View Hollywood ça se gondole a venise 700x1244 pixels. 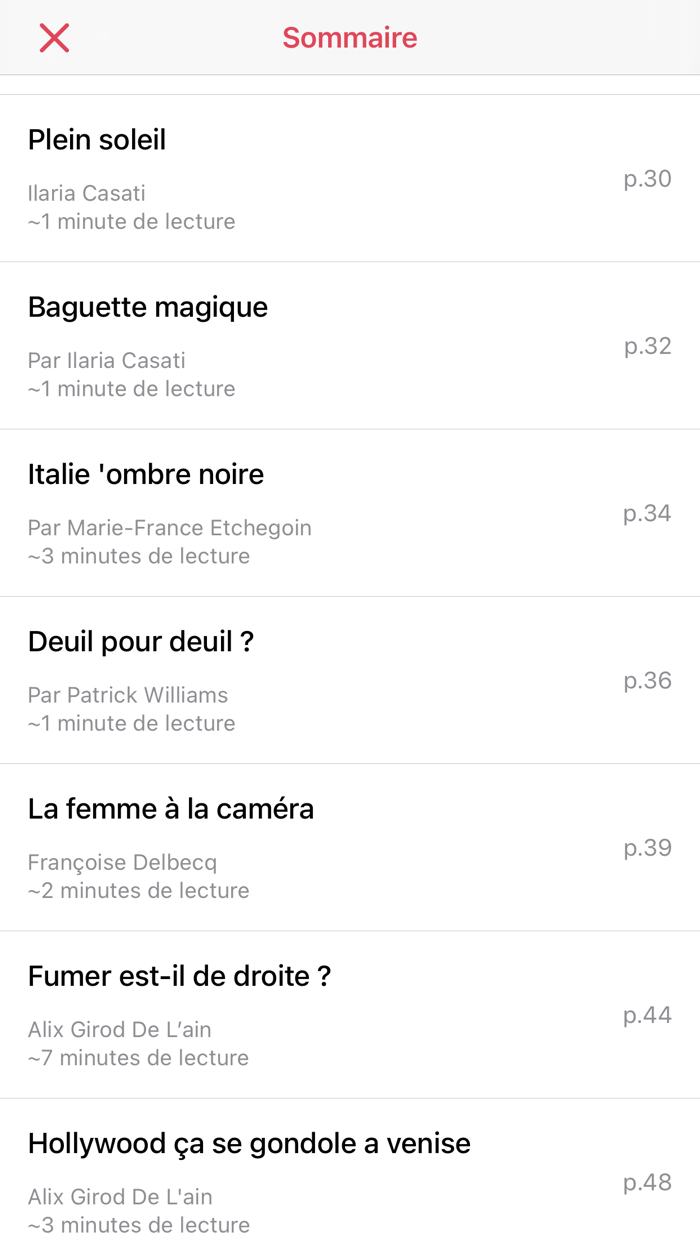point(249,1143)
